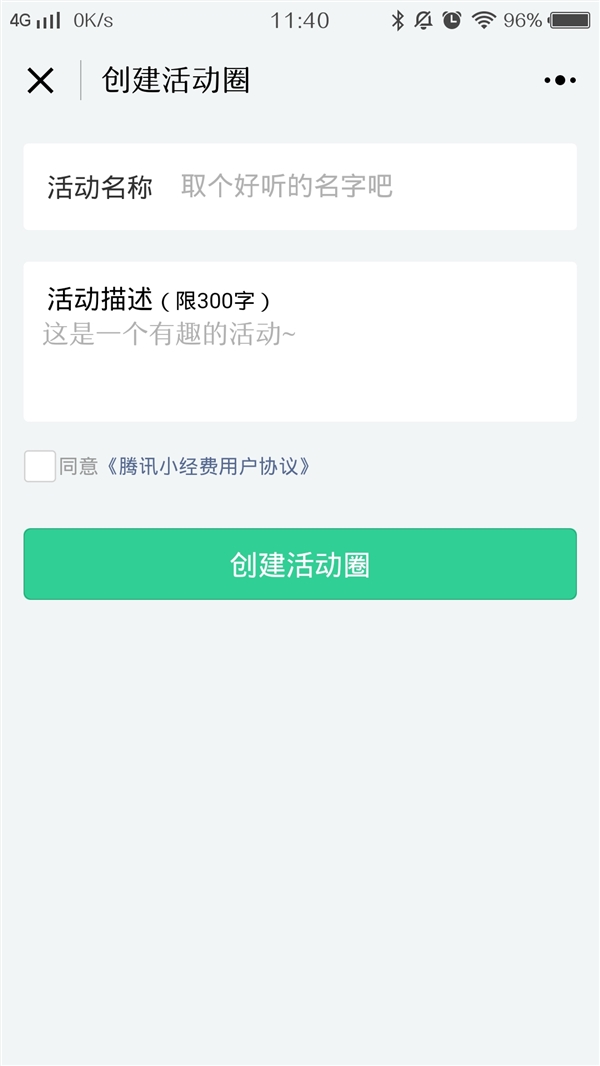
Task: Focus the 活动描述 description box
Action: pos(300,360)
